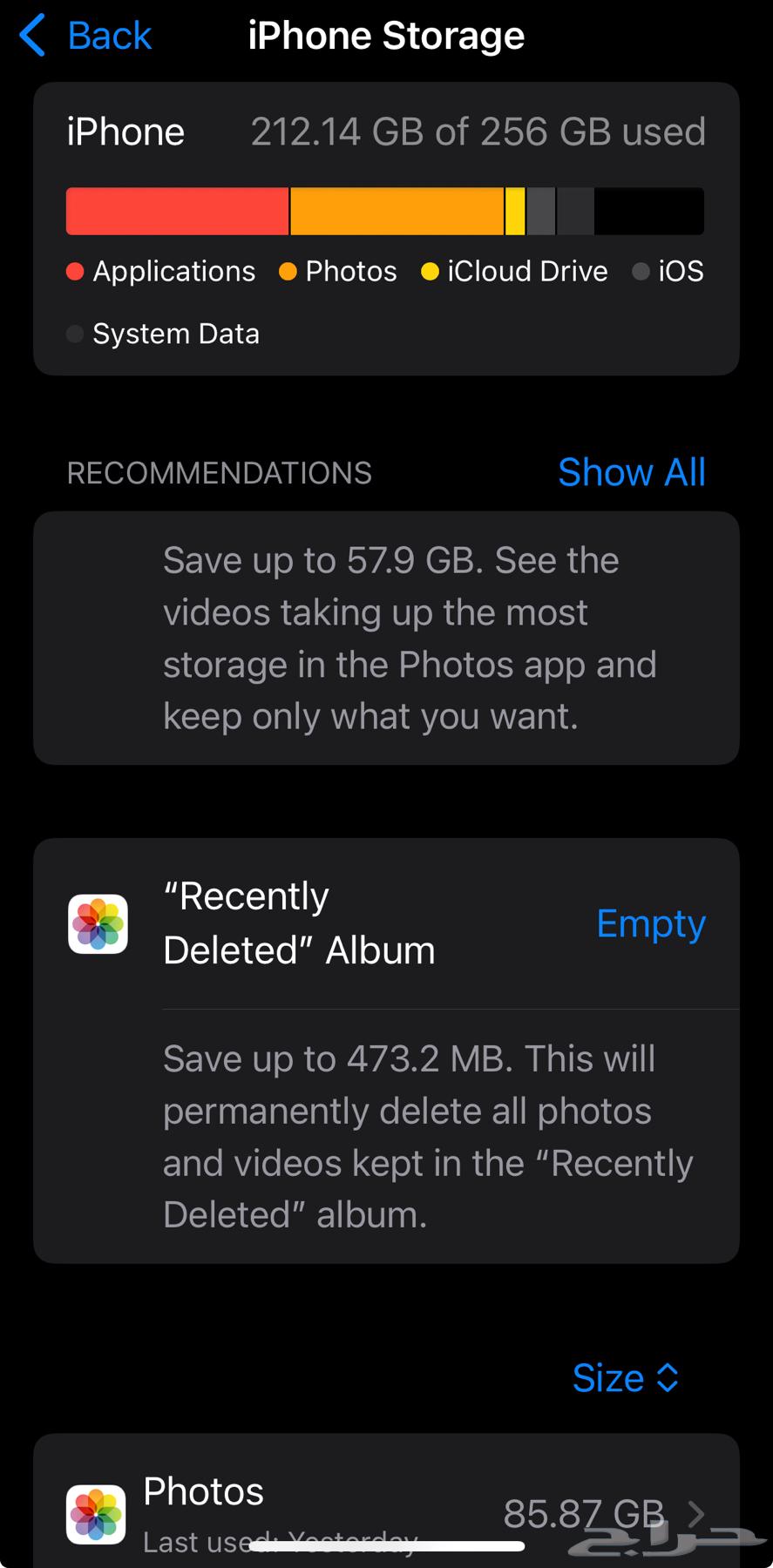Change the app list Size sorting

click(625, 1378)
